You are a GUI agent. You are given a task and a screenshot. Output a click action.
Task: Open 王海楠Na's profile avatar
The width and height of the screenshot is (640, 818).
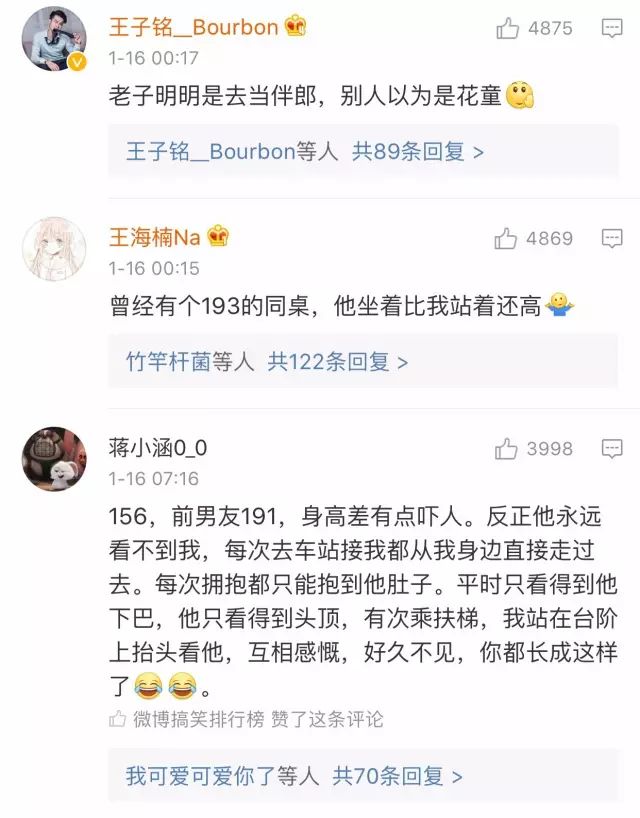(54, 249)
